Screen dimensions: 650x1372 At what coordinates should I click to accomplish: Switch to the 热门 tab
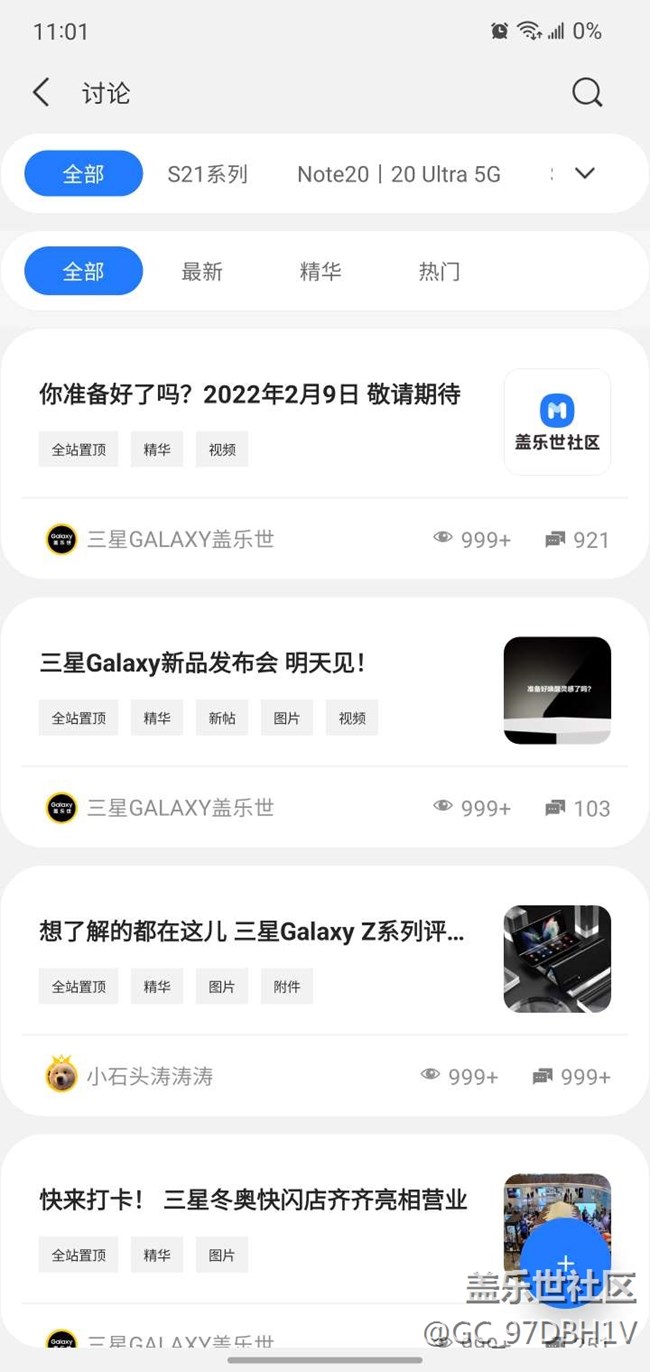coord(439,271)
